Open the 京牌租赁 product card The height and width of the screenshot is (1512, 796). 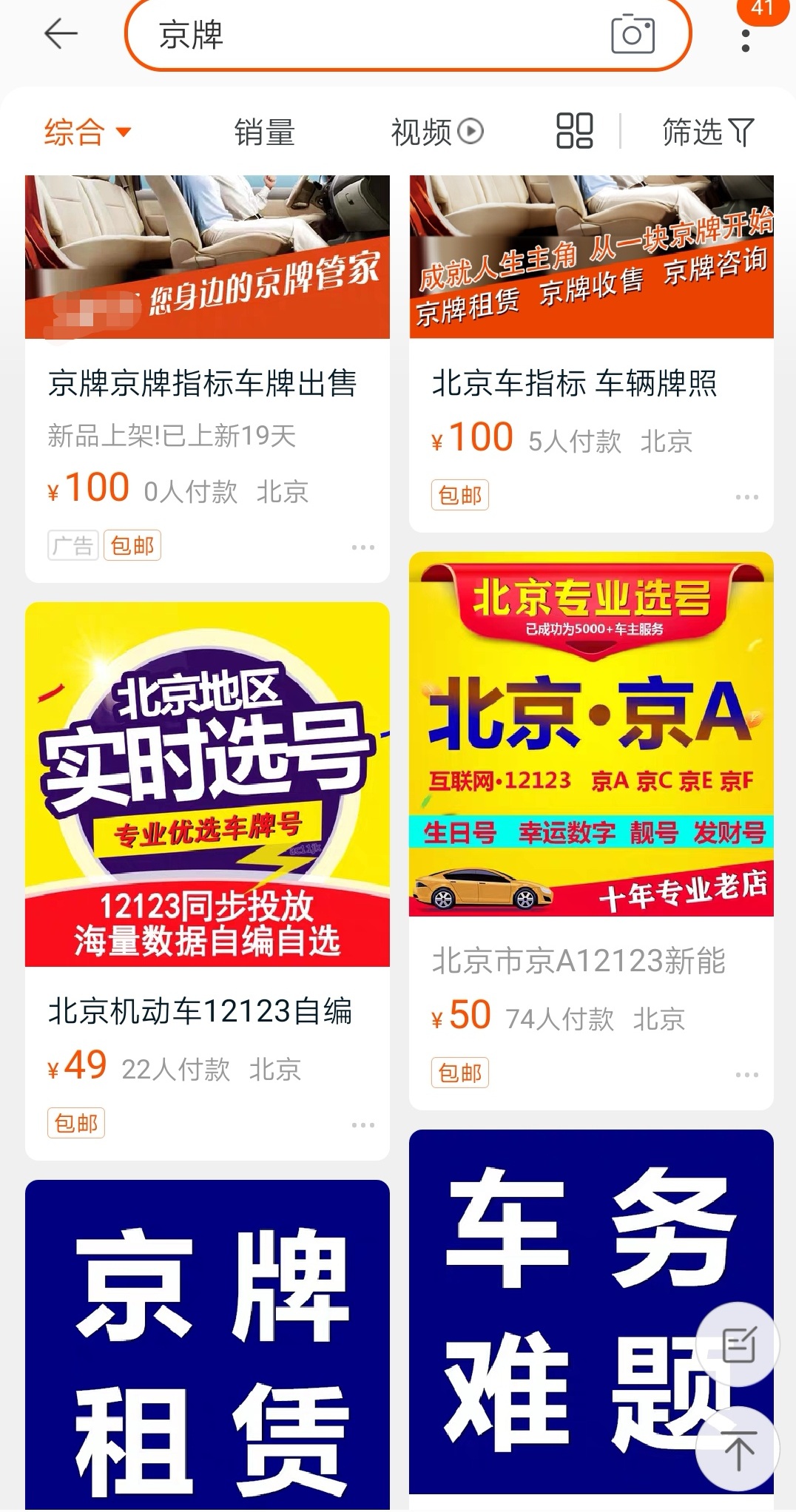click(207, 1346)
